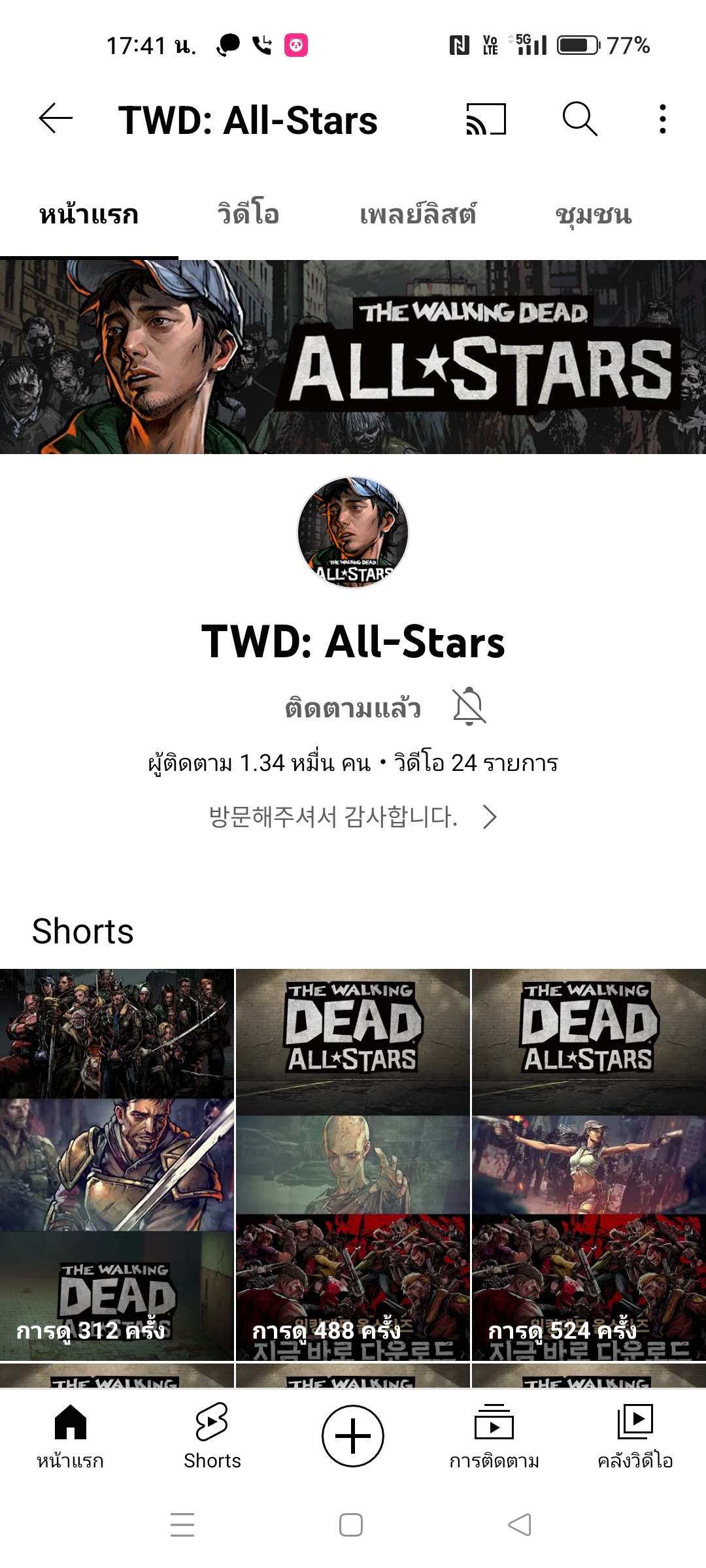Switch to the เพลย์ลิสต์ tab
Screen dimensions: 706x1568
pyautogui.click(x=418, y=214)
